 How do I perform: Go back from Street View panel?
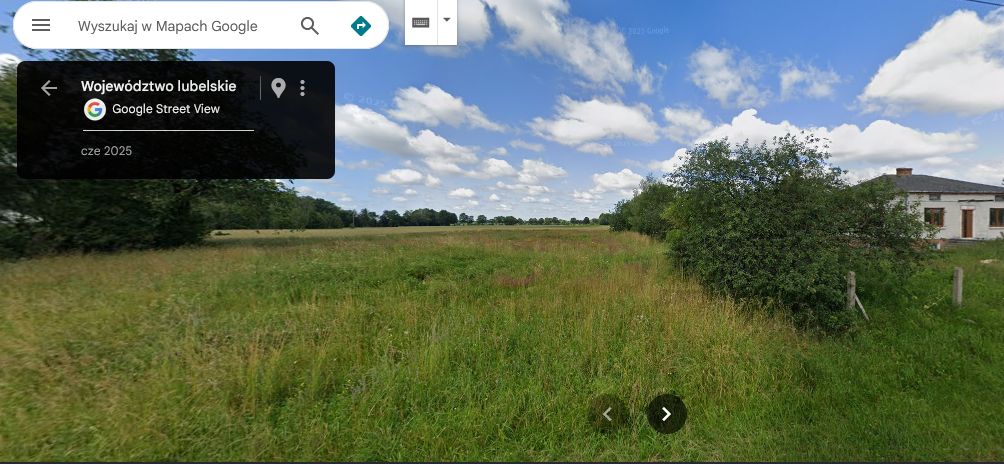tap(49, 88)
